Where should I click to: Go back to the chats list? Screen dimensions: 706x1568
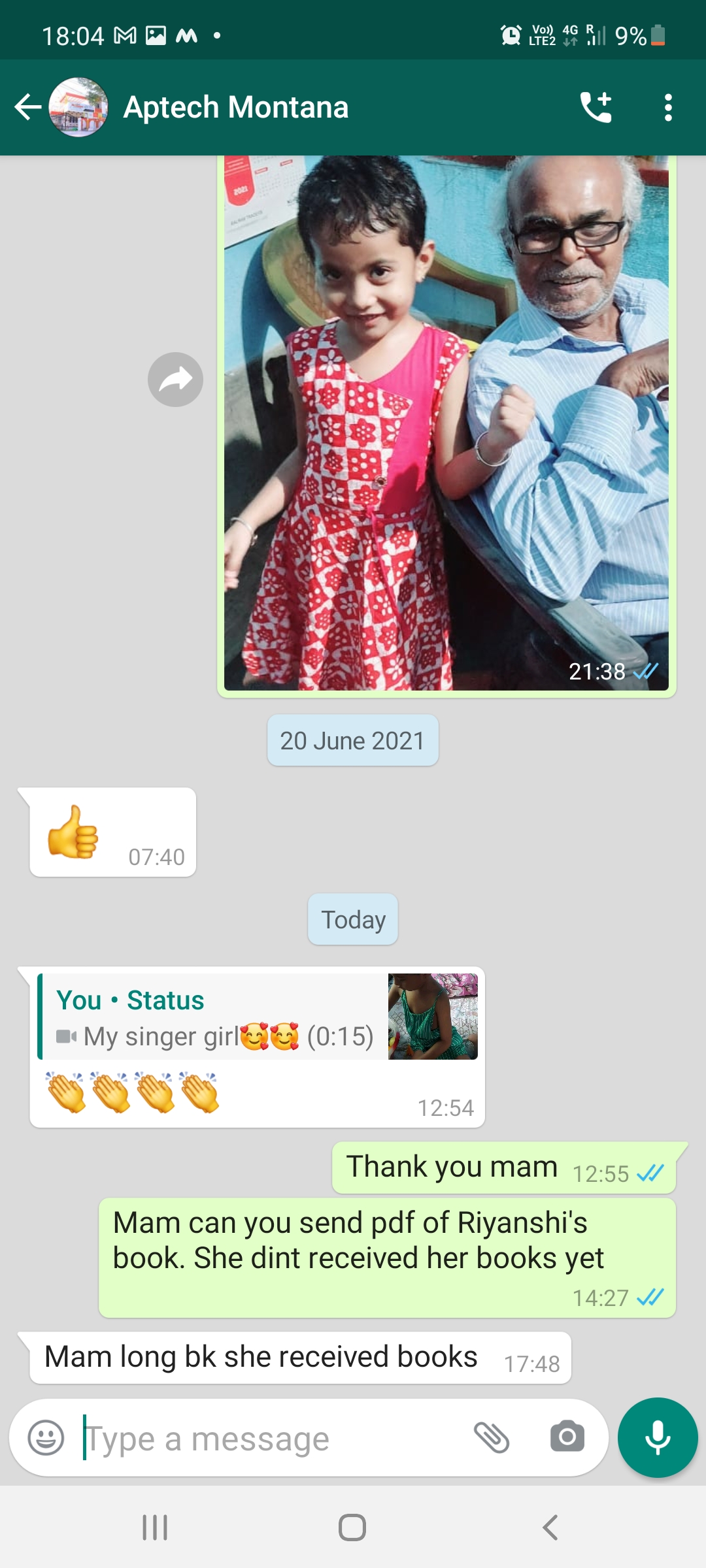[x=28, y=107]
